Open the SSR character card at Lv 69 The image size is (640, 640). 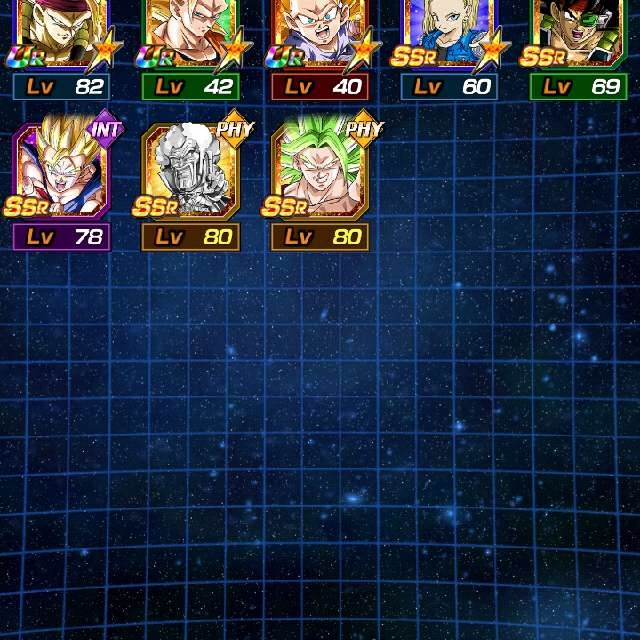578,35
